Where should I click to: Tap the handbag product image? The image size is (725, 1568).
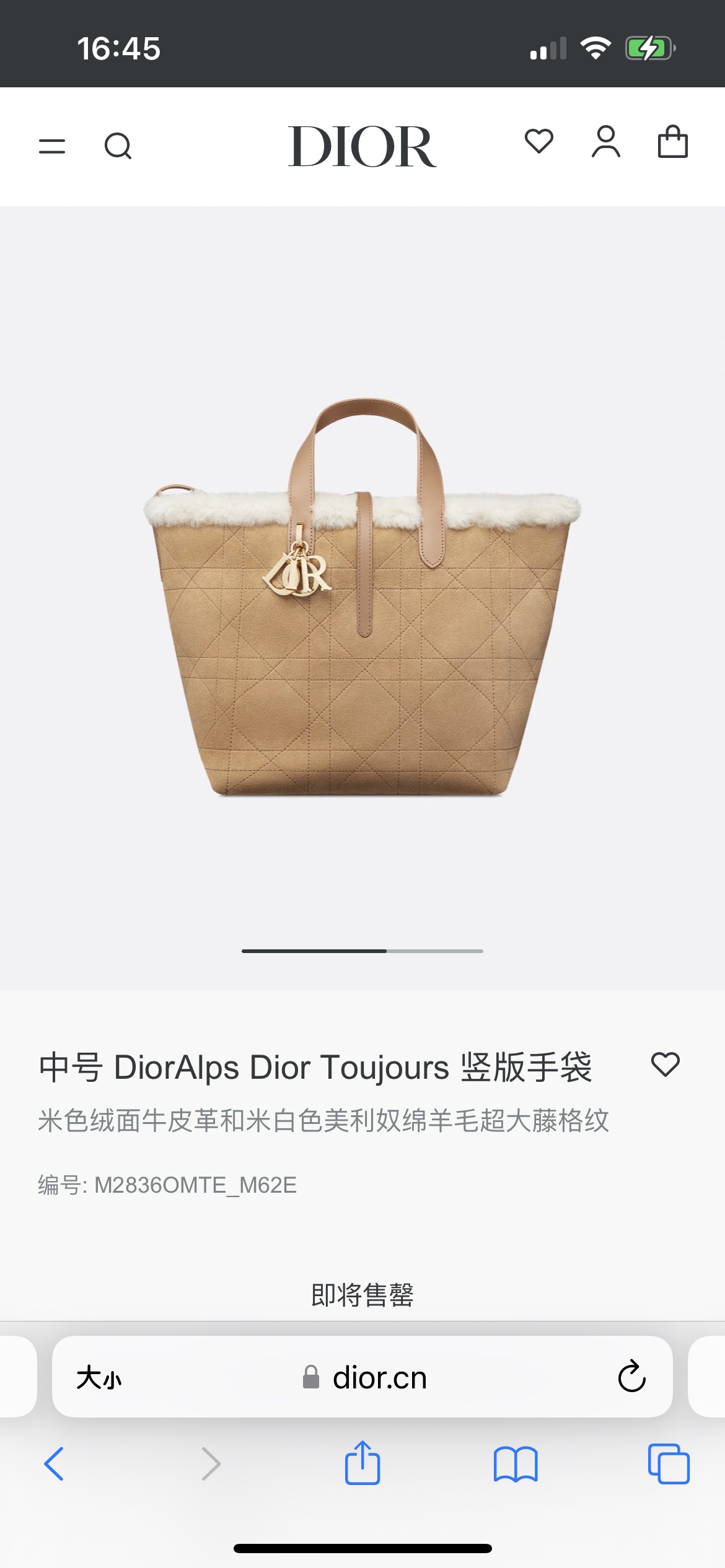[362, 598]
